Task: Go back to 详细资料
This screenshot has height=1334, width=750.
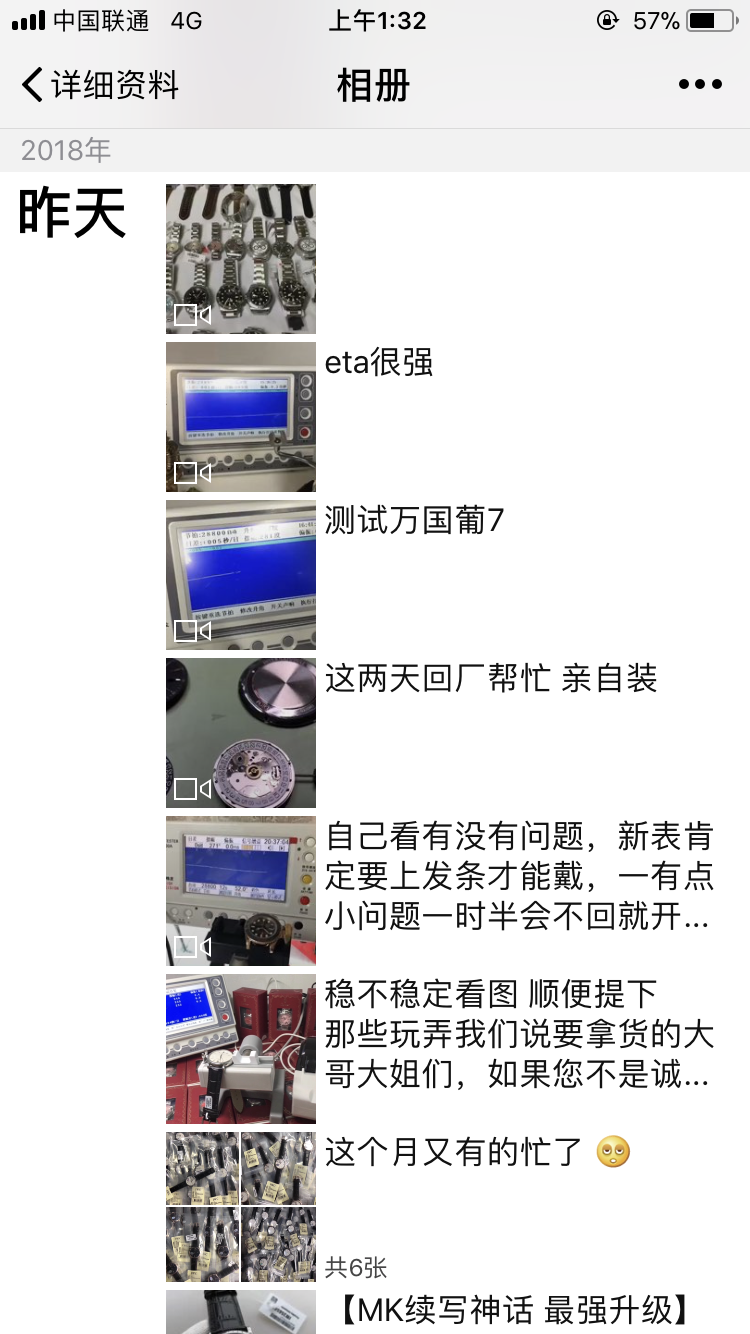Action: [100, 85]
